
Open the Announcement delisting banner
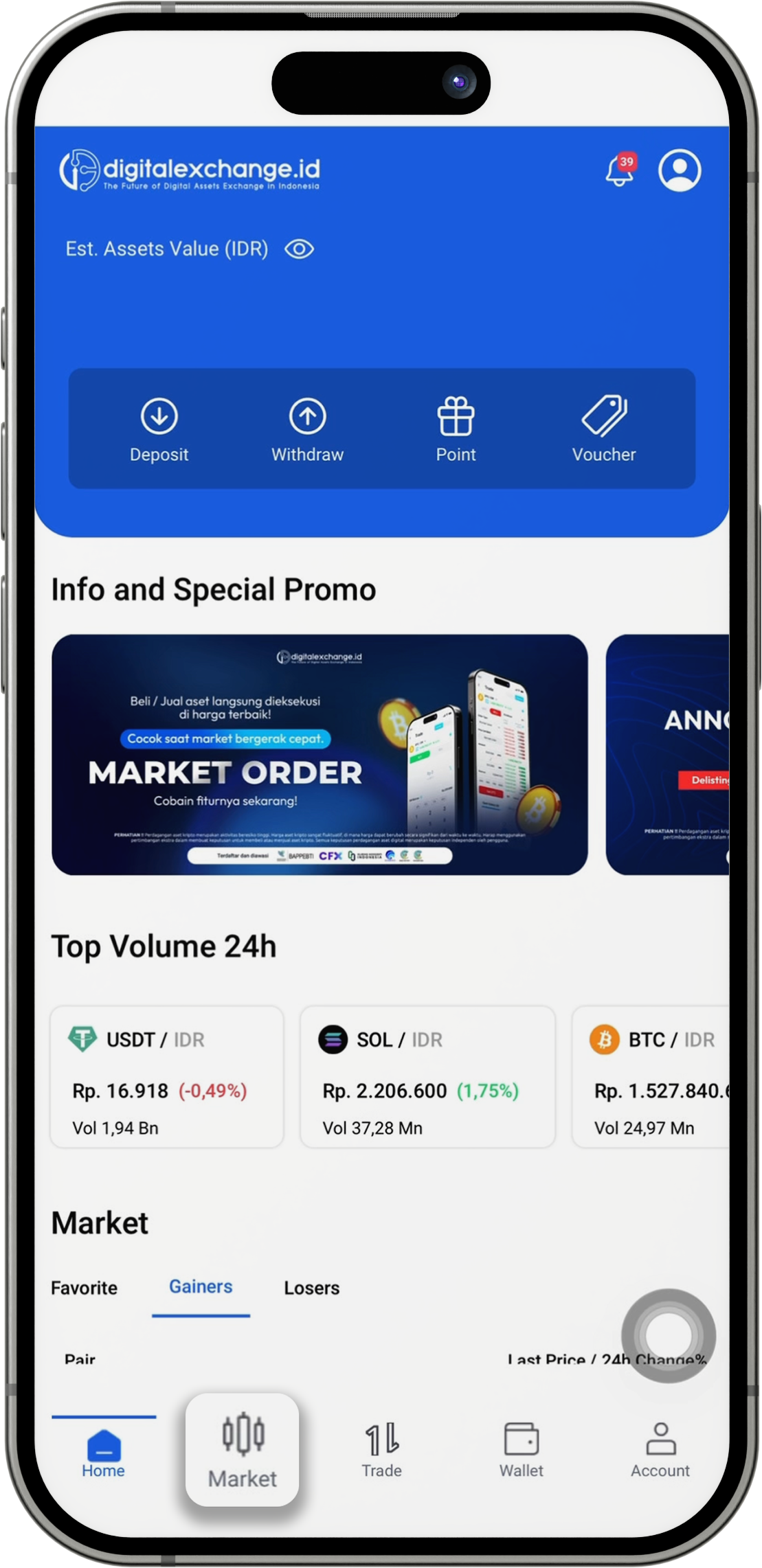pyautogui.click(x=667, y=754)
